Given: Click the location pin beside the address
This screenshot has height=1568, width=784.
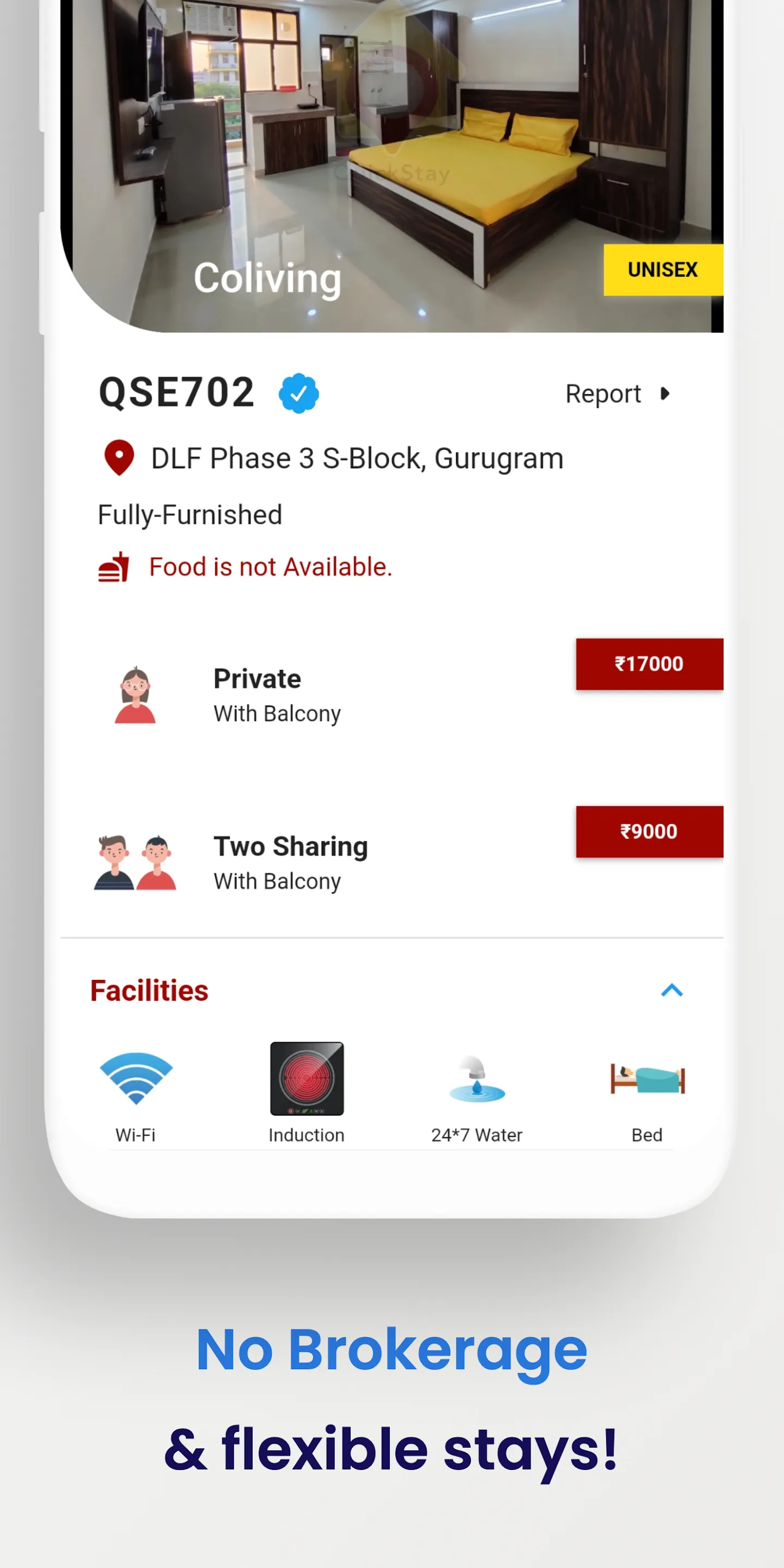Looking at the screenshot, I should point(118,458).
